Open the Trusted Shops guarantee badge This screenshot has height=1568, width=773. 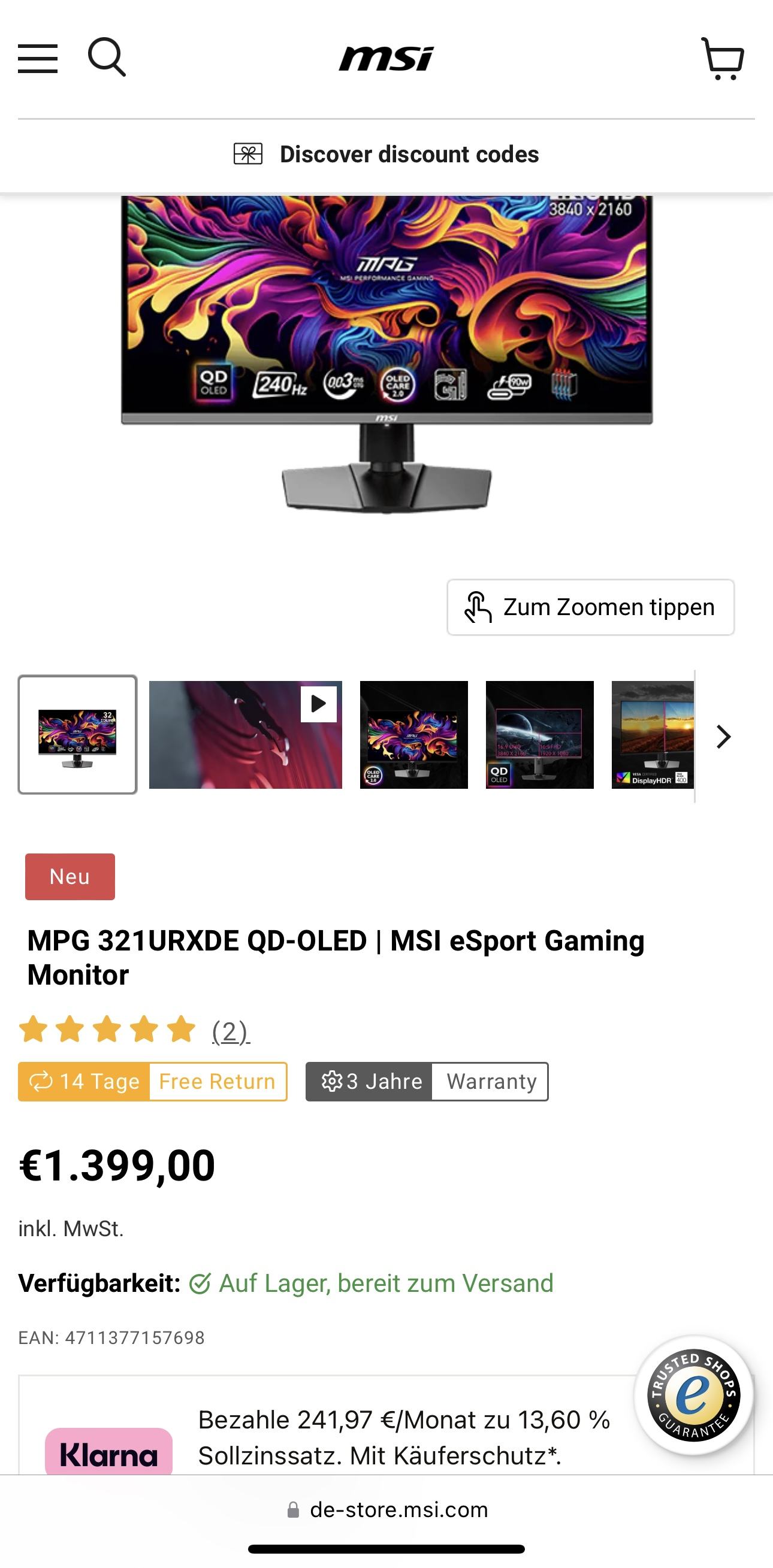694,1395
